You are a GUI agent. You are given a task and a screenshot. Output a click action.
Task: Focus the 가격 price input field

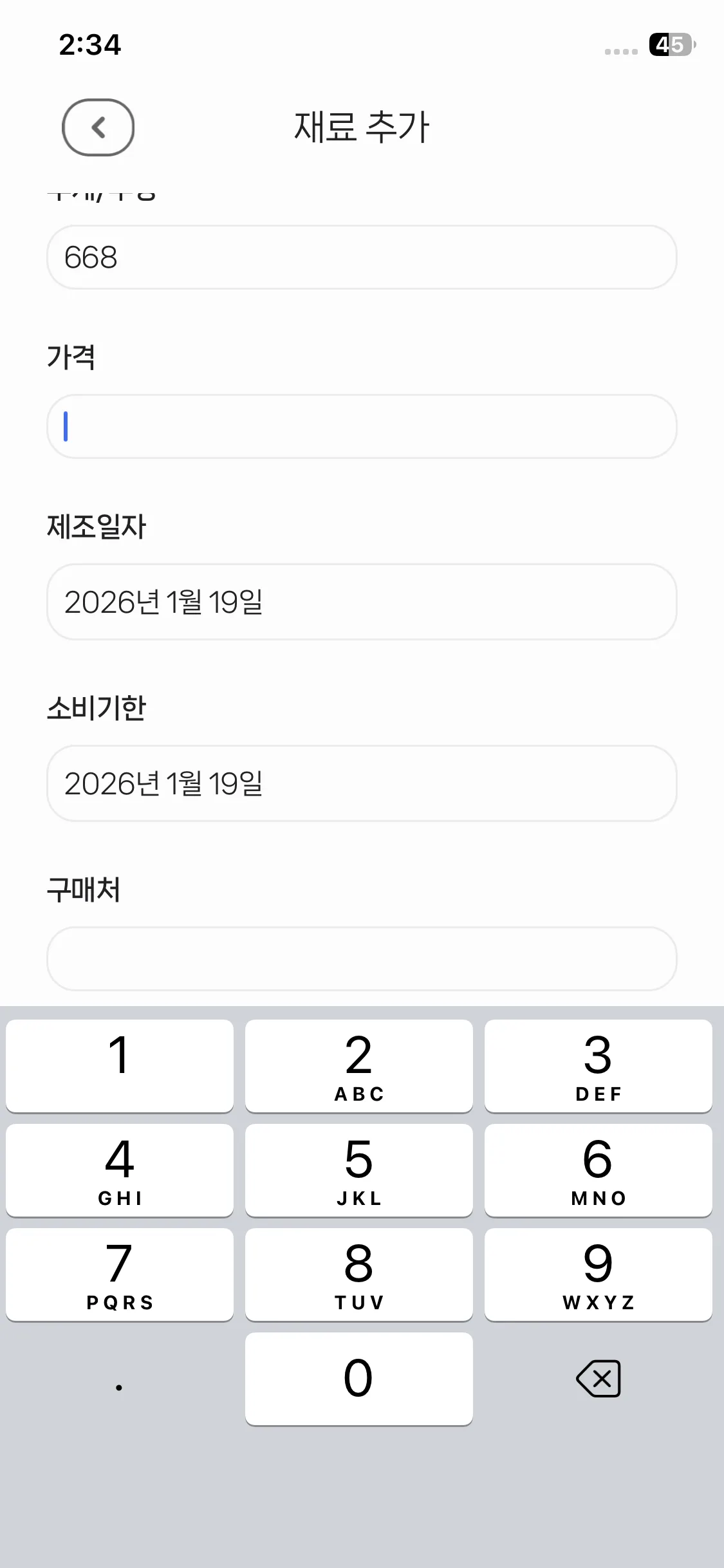click(361, 426)
